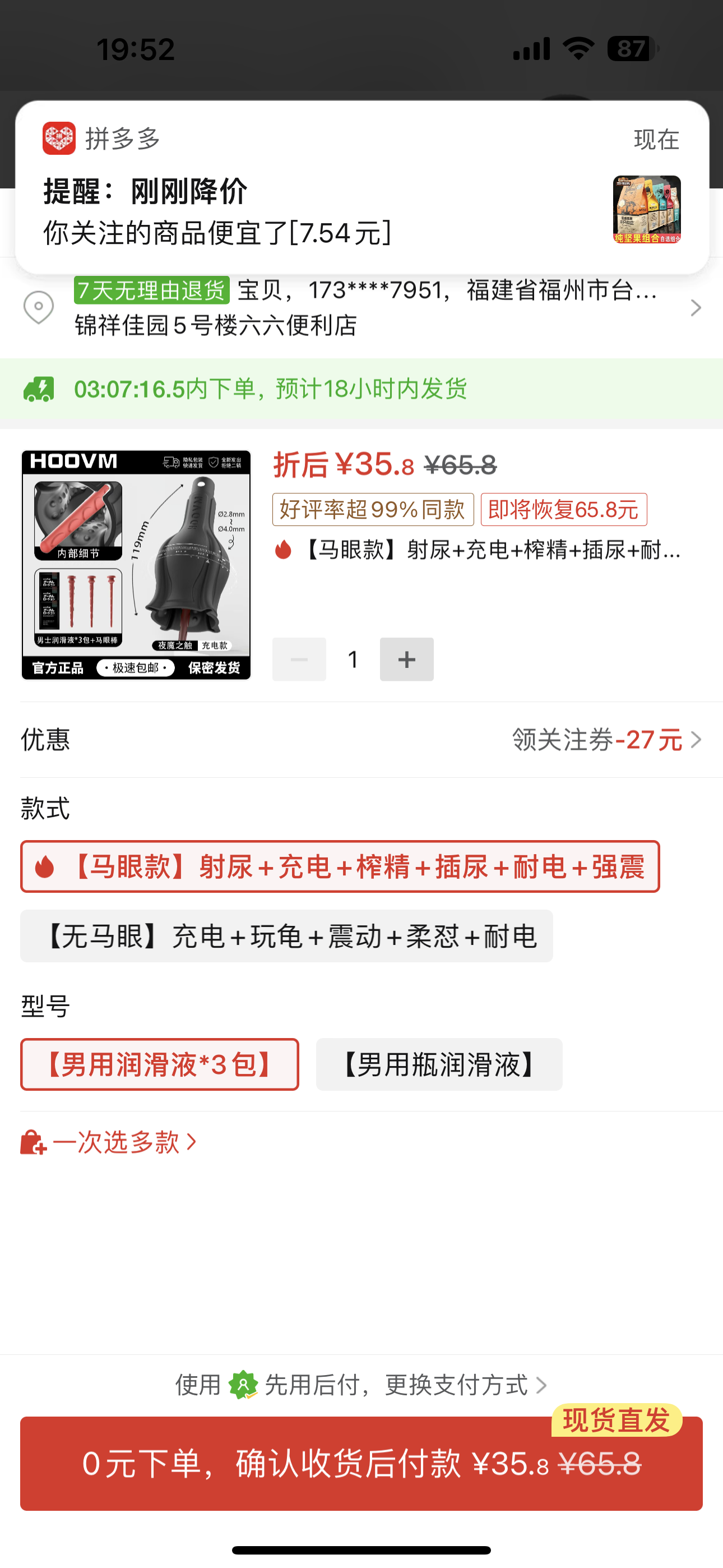The width and height of the screenshot is (723, 1568).
Task: Open the 领关注券 -27元 coupon row
Action: click(x=606, y=740)
